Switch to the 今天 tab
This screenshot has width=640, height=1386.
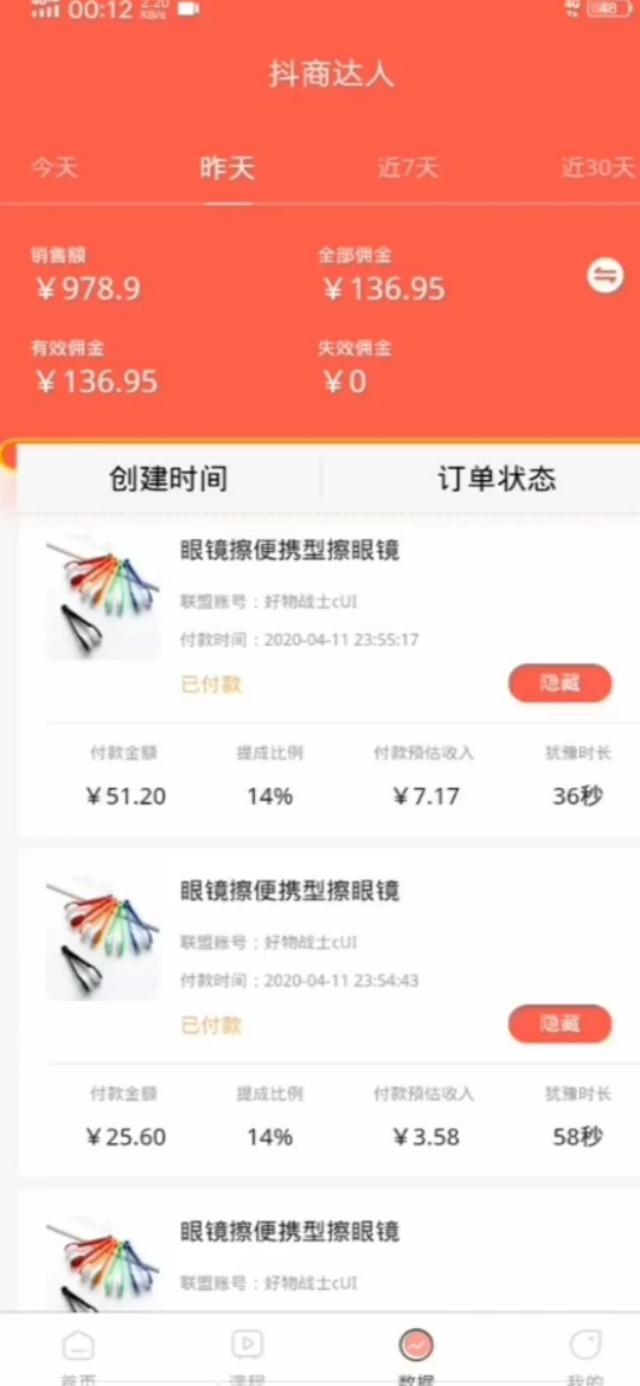coord(54,168)
